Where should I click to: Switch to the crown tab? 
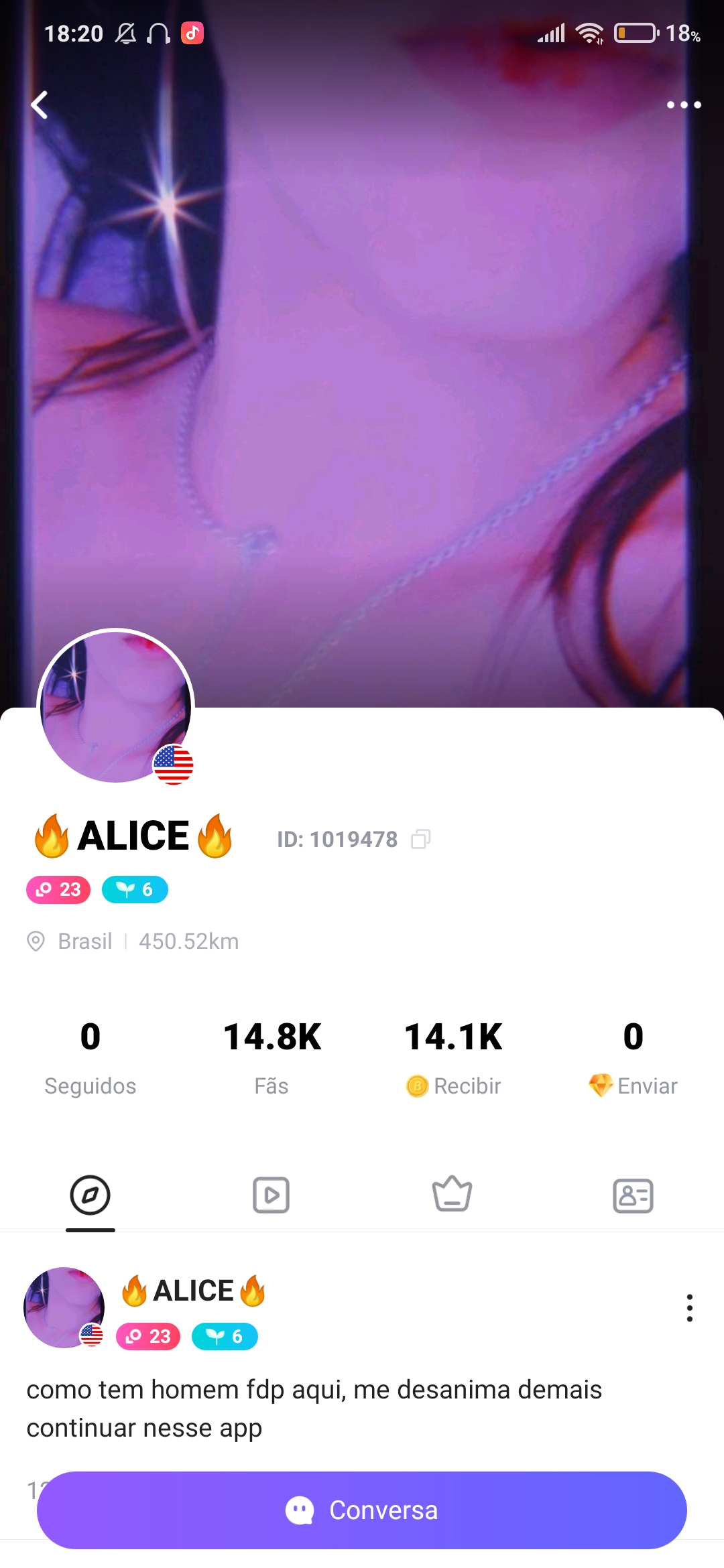[x=452, y=1195]
